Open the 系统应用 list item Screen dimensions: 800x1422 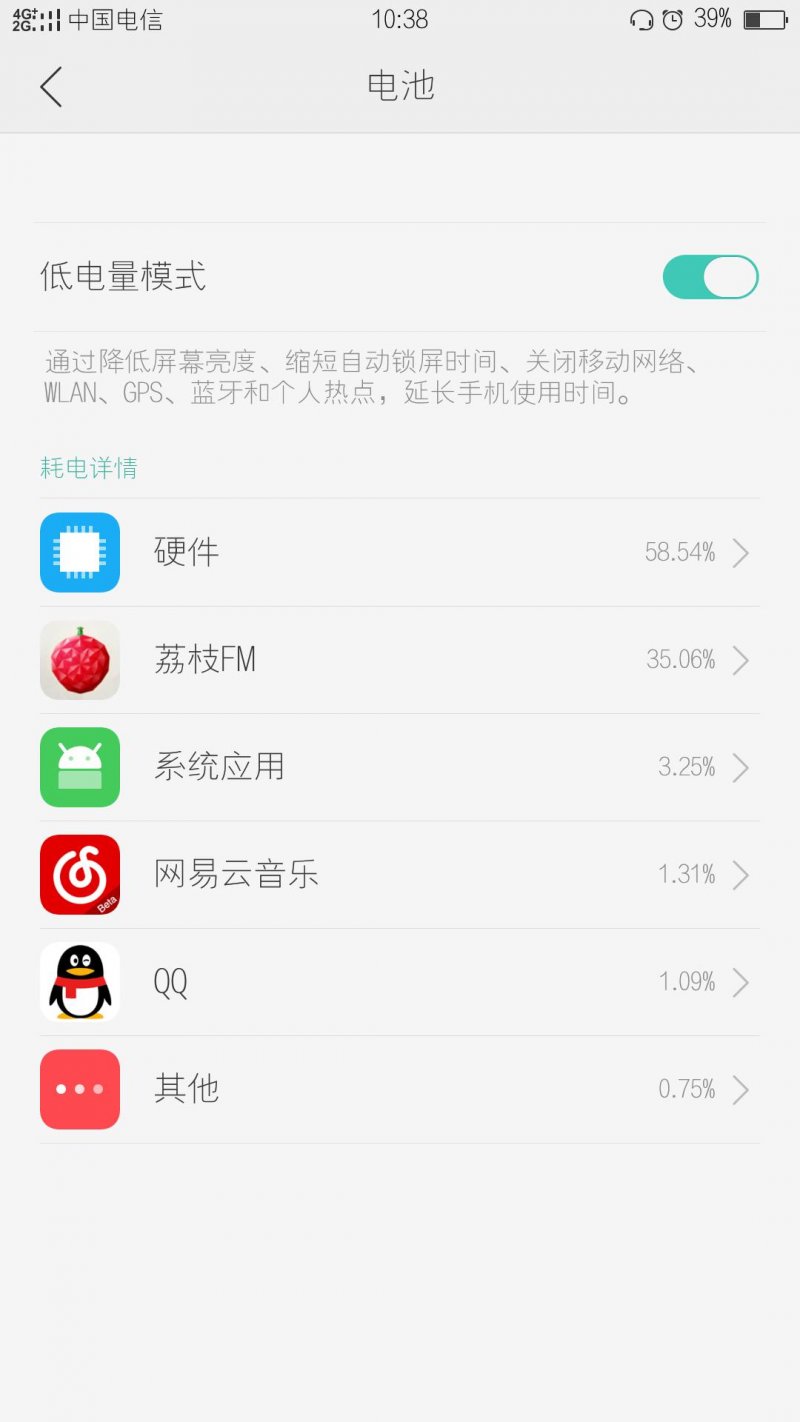[x=400, y=767]
